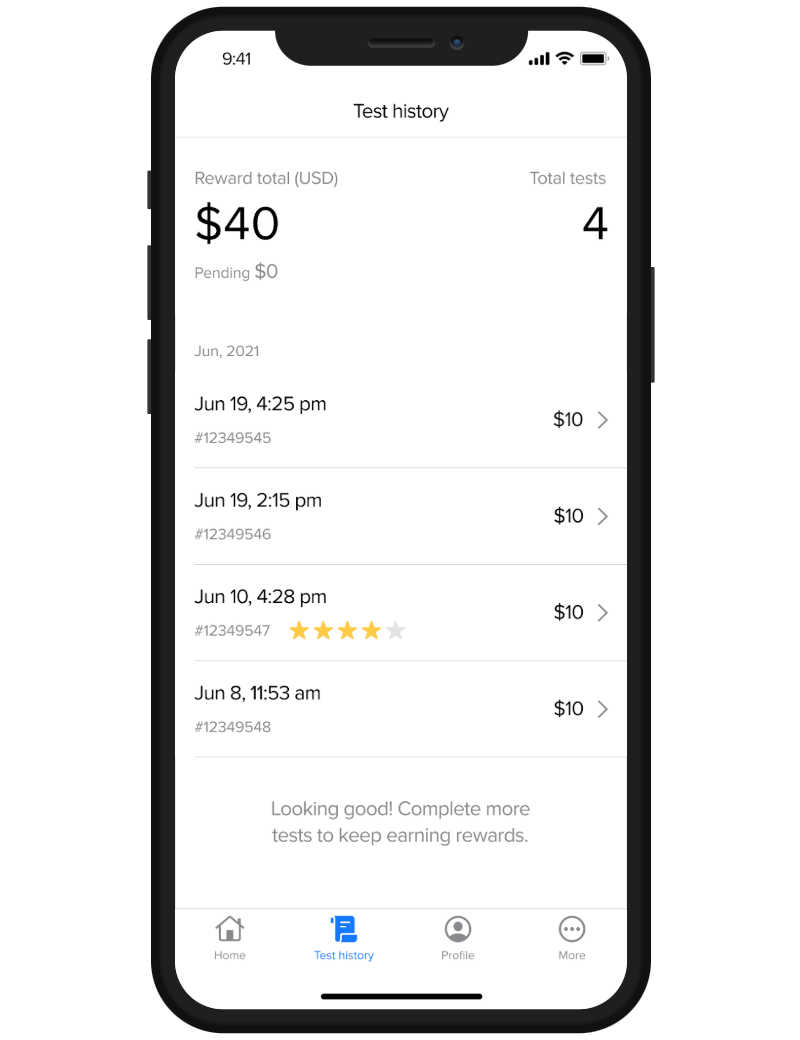Go to the Profile tab

coord(457,938)
